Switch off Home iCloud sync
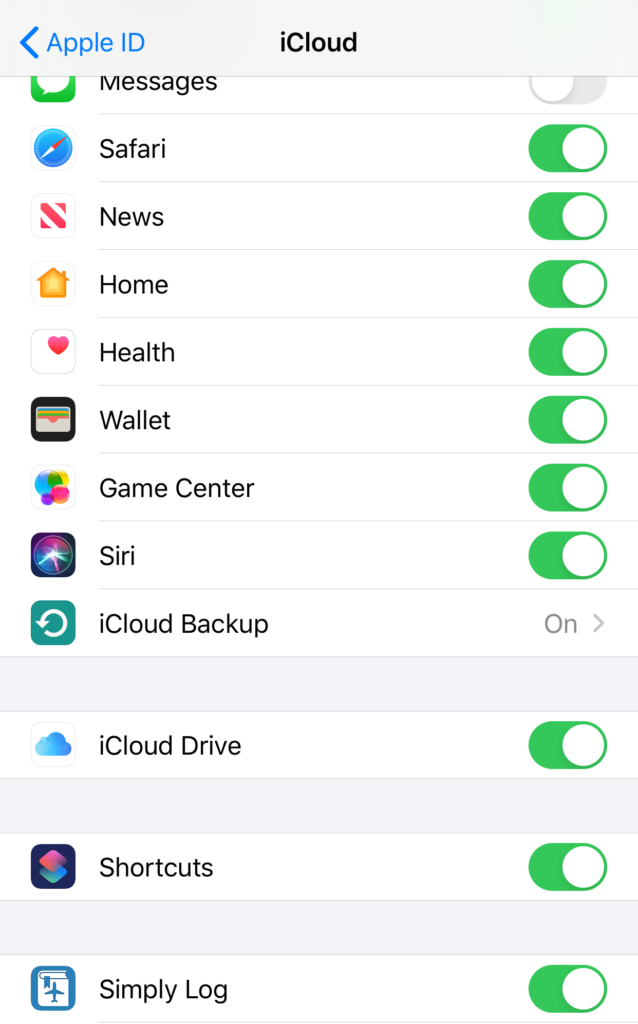The width and height of the screenshot is (638, 1024). pos(567,284)
